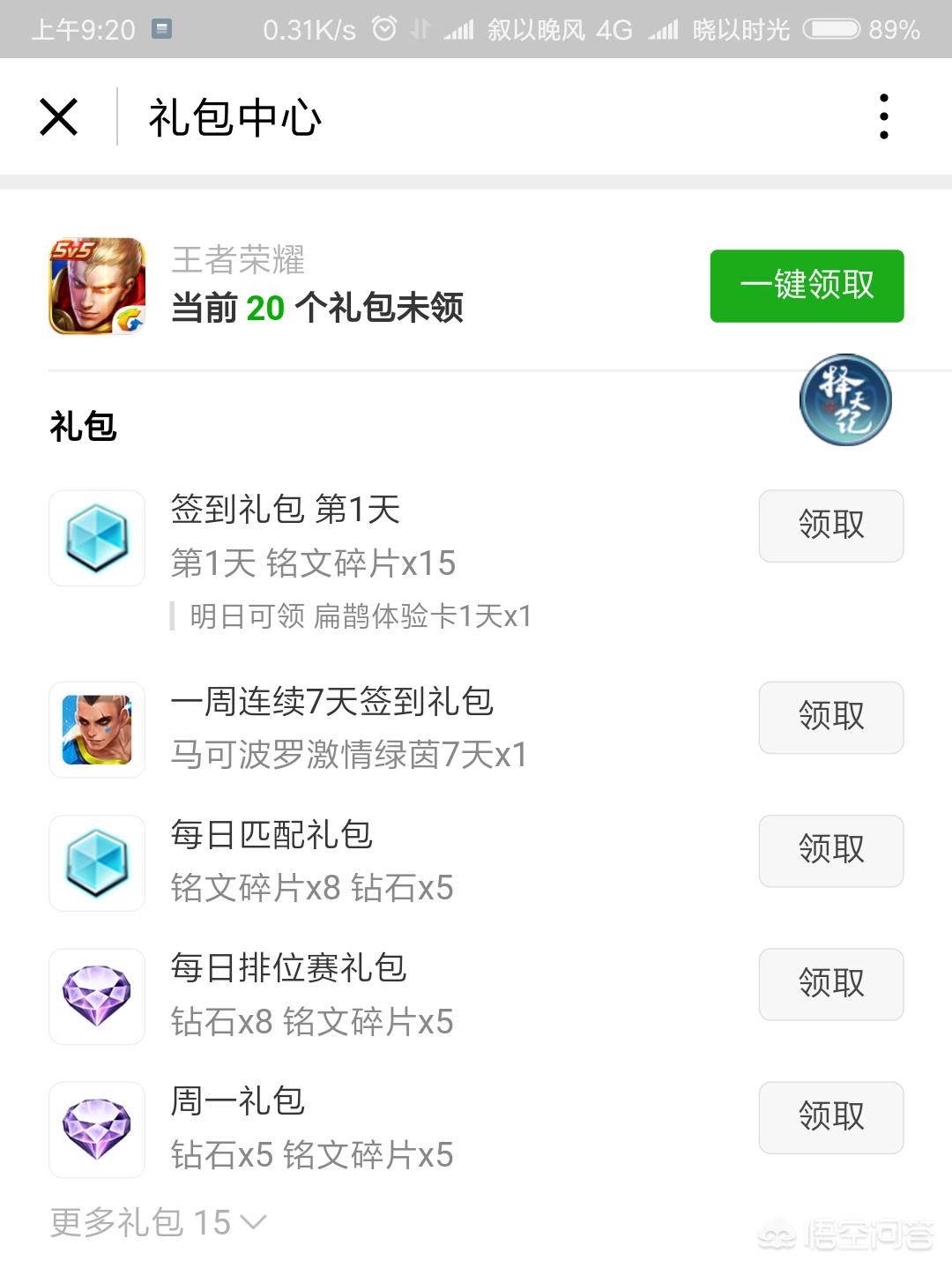Viewport: 952px width, 1268px height.
Task: Claim the 签到礼包 第1天 gift
Action: tap(830, 526)
